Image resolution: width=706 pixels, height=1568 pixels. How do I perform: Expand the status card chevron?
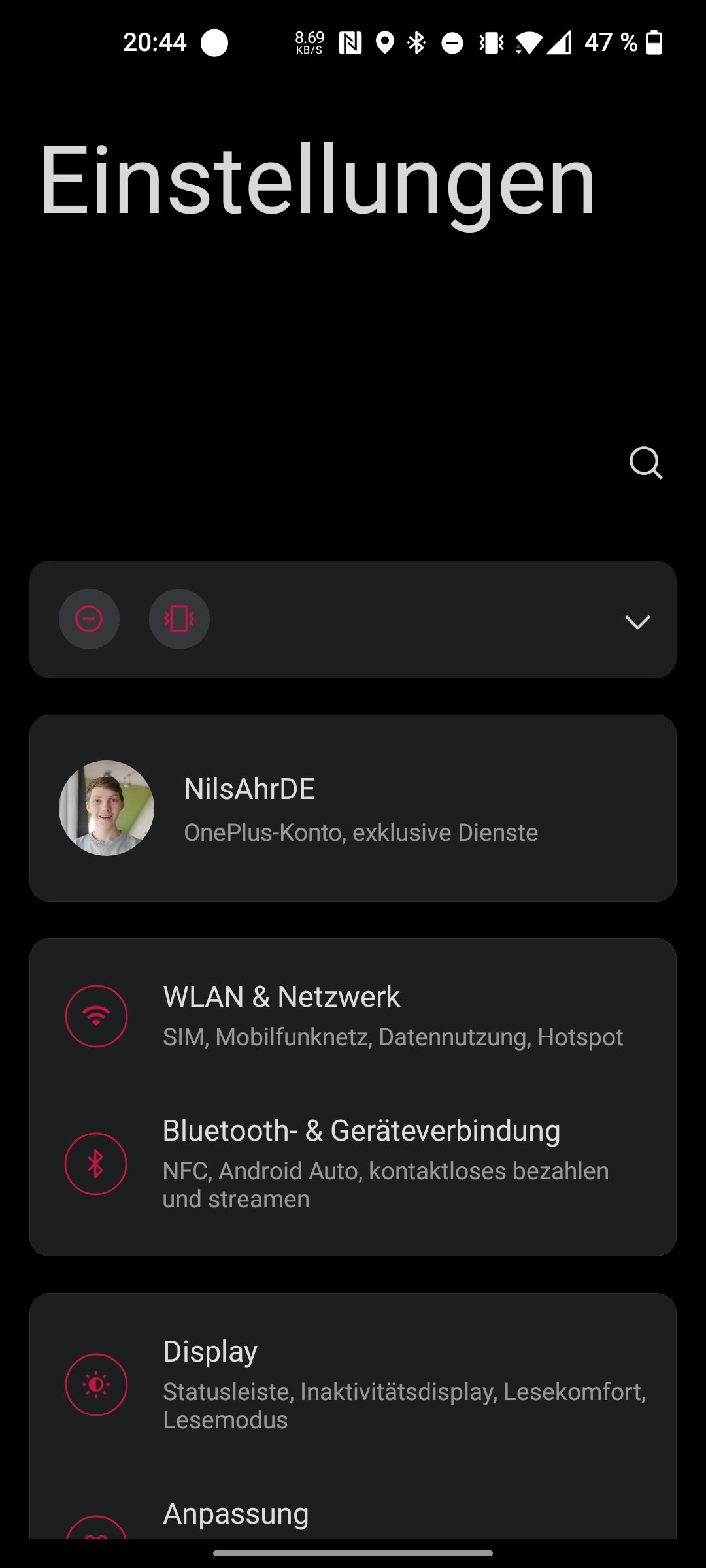click(x=637, y=621)
